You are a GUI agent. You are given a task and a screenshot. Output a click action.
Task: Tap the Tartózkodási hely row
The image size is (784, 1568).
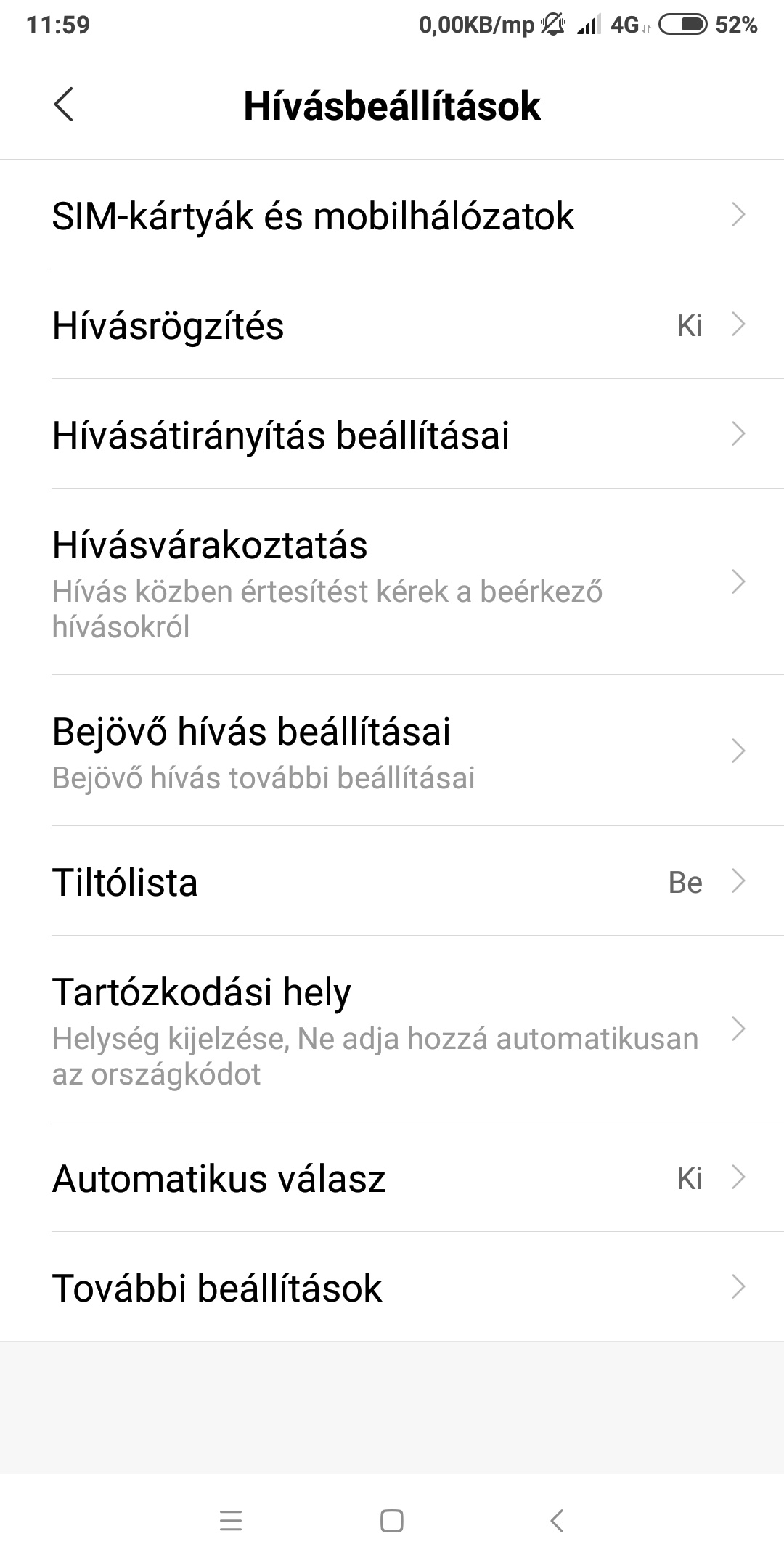point(392,1029)
